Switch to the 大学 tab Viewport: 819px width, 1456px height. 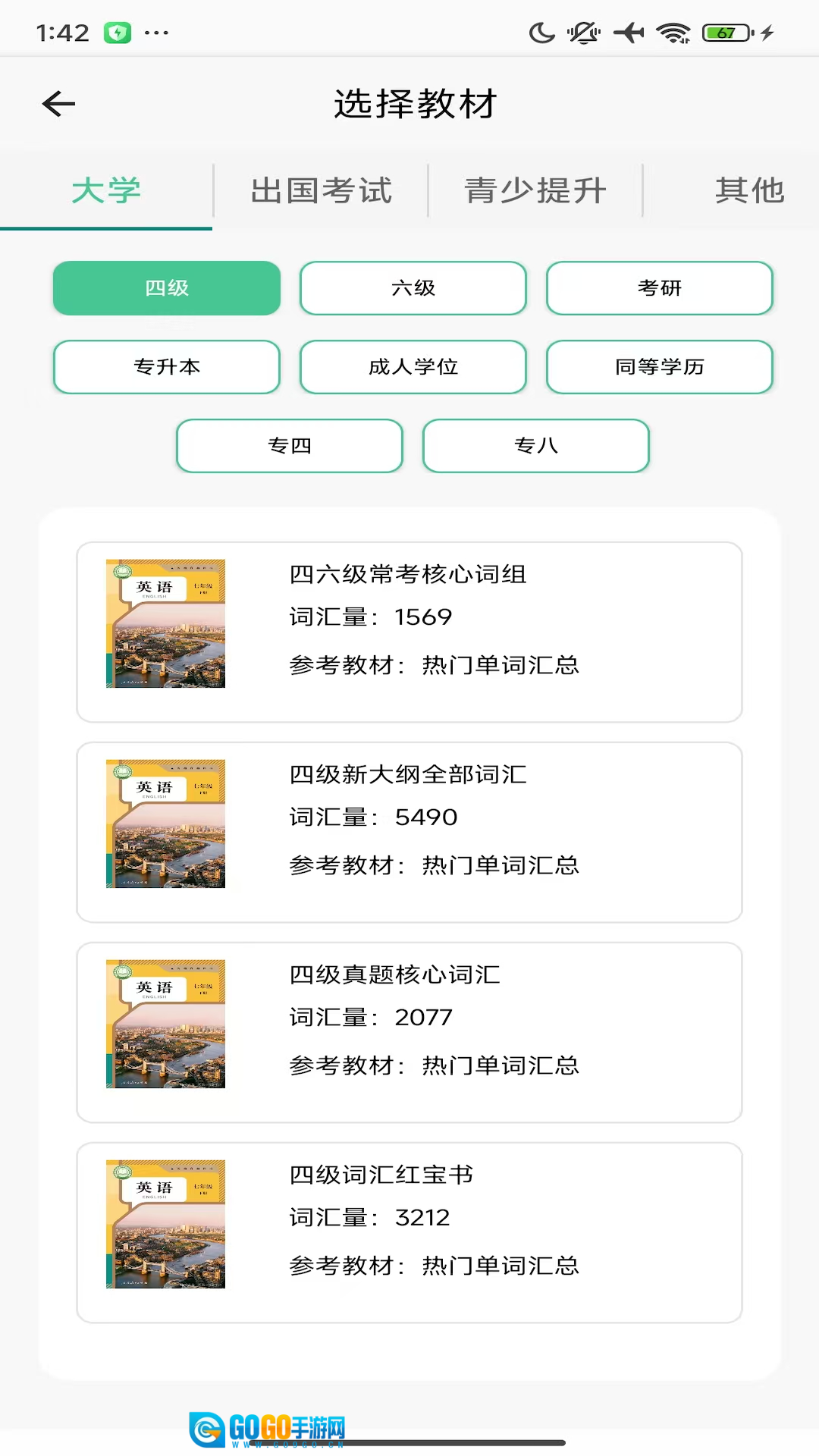click(x=106, y=190)
